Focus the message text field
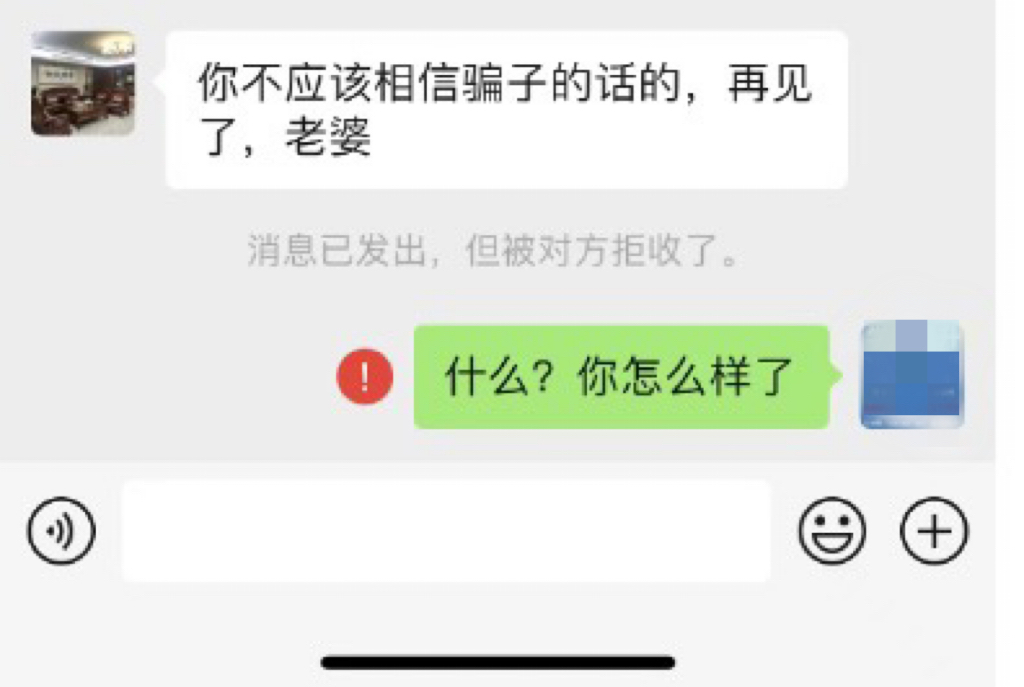This screenshot has width=1024, height=687. 446,530
